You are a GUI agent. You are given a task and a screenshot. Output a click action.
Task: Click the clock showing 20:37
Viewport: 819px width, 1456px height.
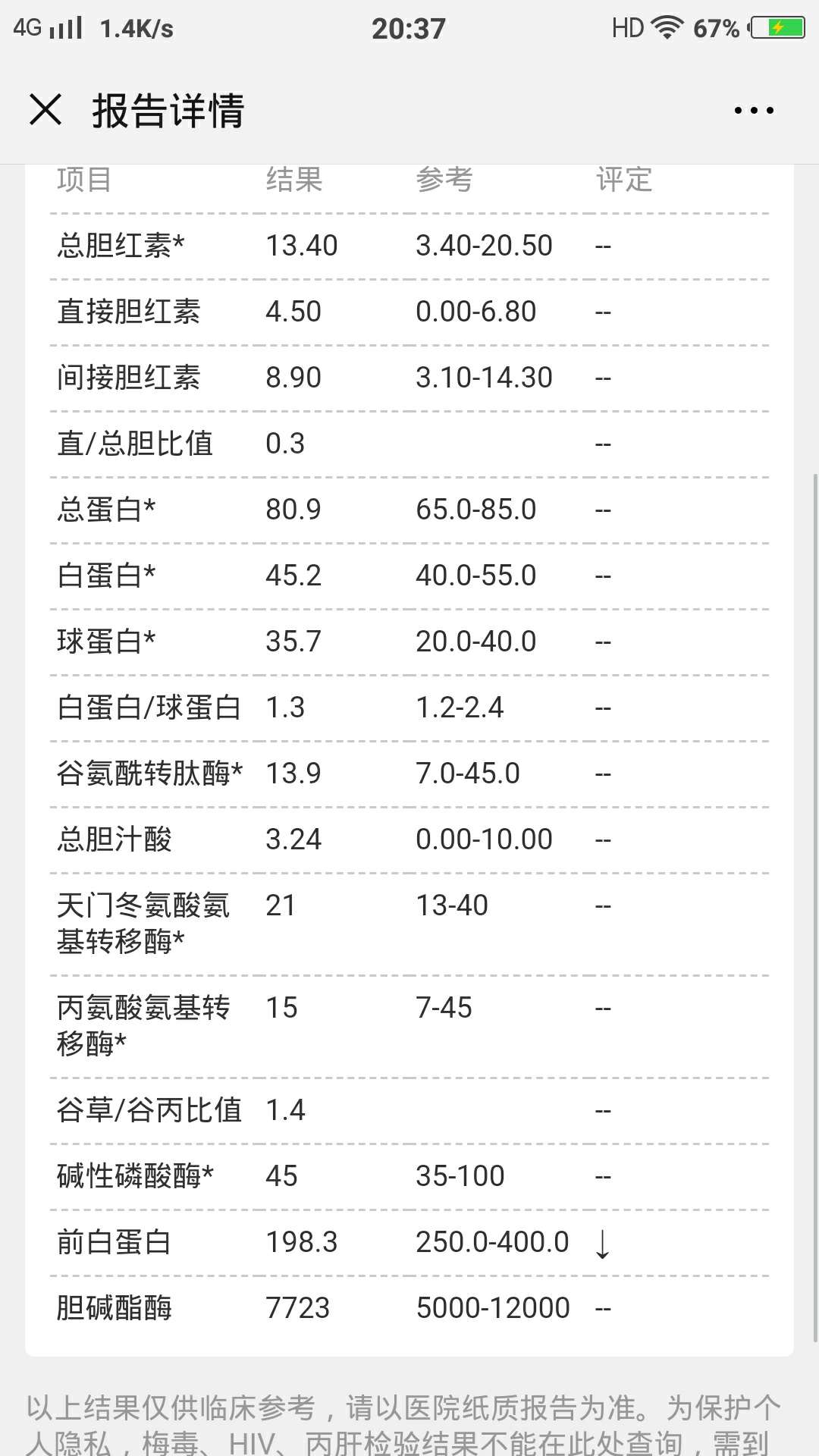pyautogui.click(x=409, y=28)
